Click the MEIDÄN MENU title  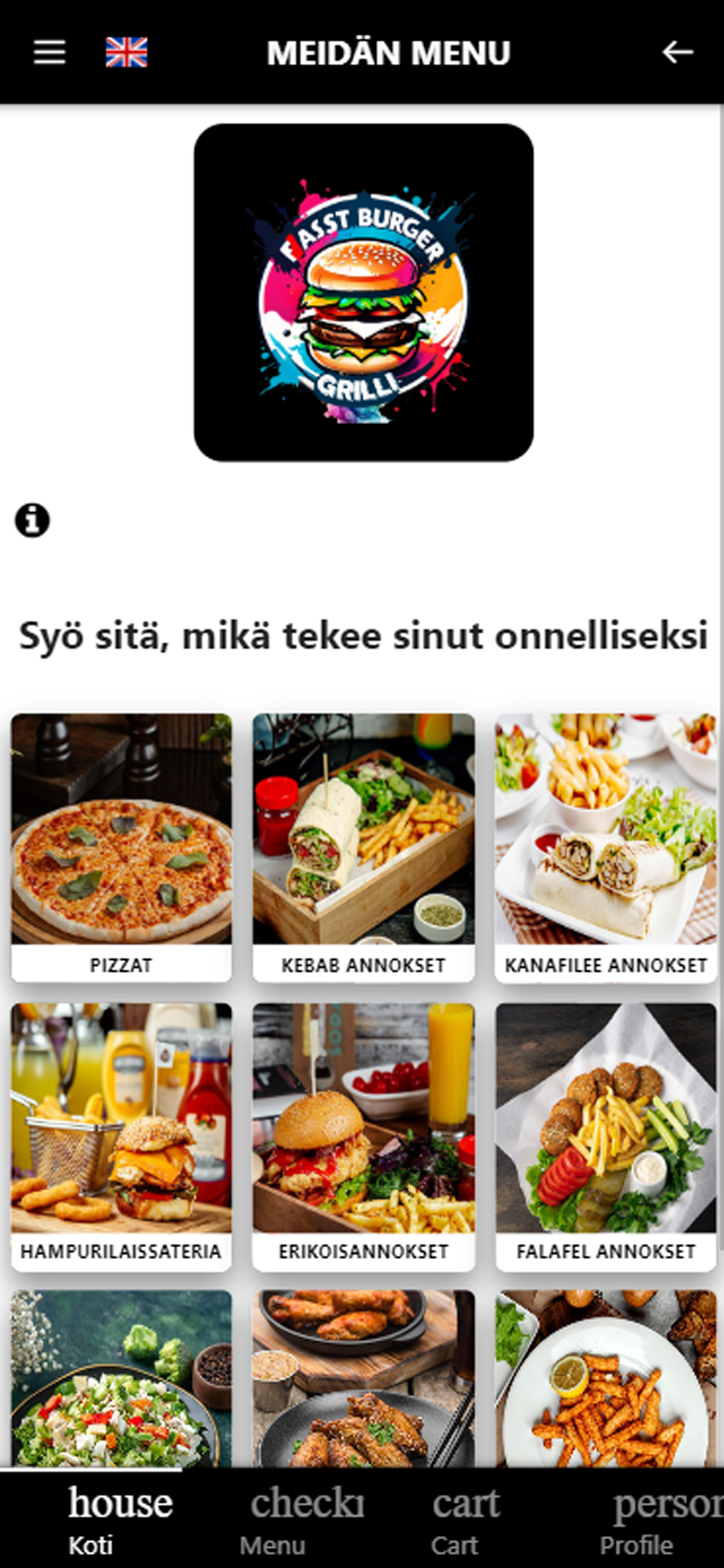388,52
